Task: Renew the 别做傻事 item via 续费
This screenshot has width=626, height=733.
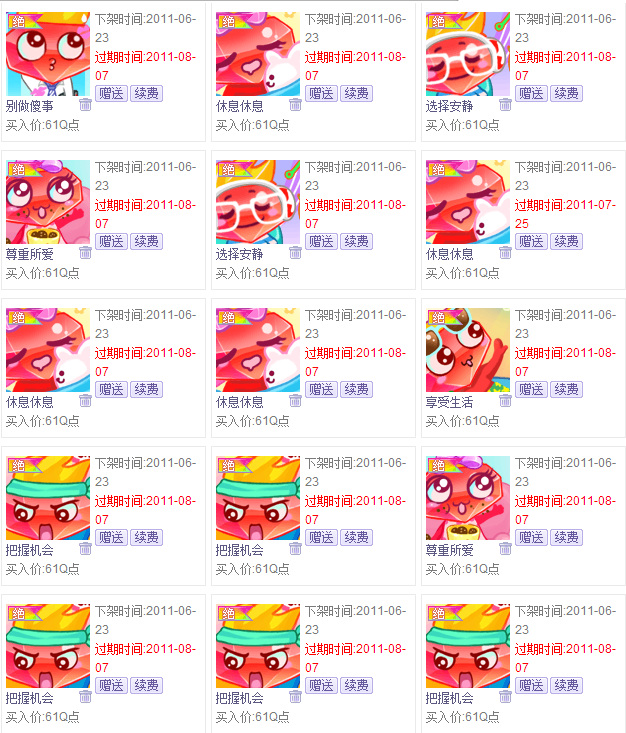Action: [146, 93]
